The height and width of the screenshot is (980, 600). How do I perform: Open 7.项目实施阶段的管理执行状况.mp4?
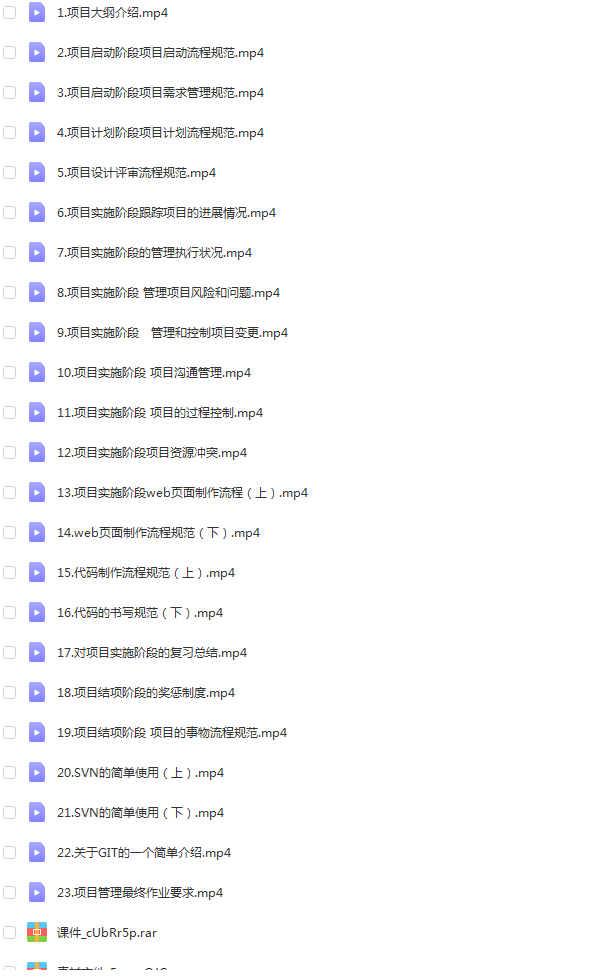(x=154, y=253)
